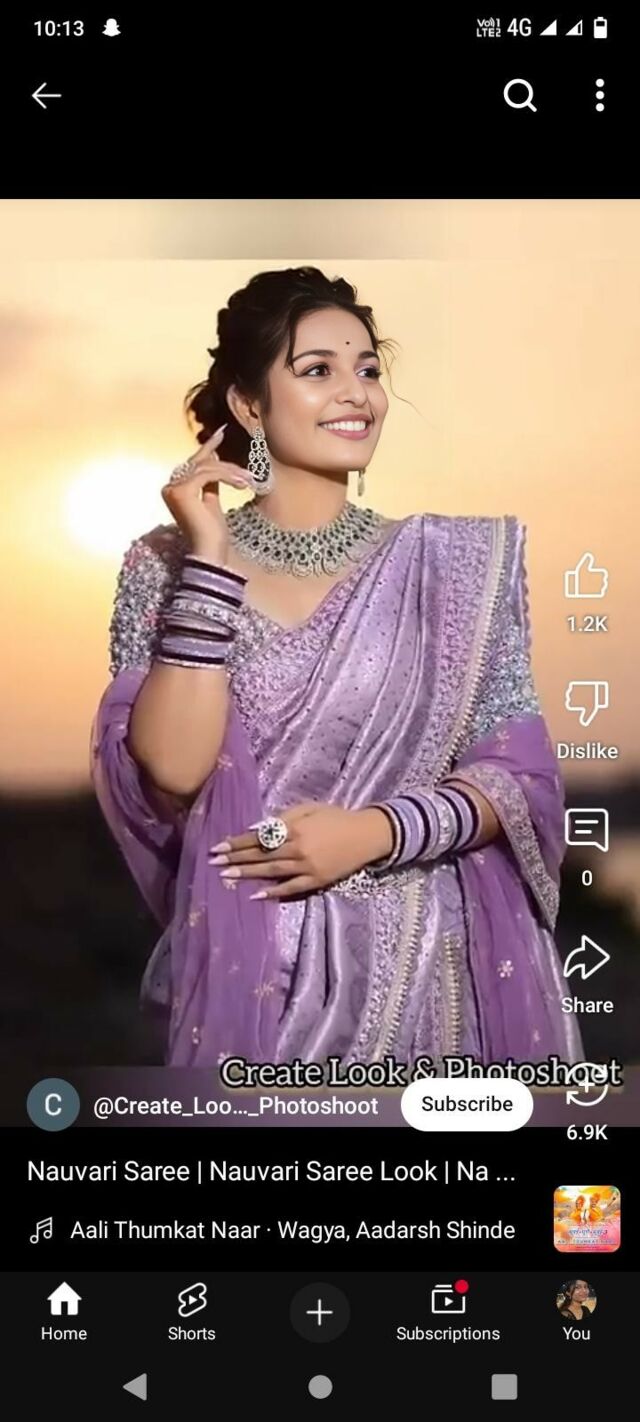Share this Short
The width and height of the screenshot is (640, 1422).
point(586,960)
